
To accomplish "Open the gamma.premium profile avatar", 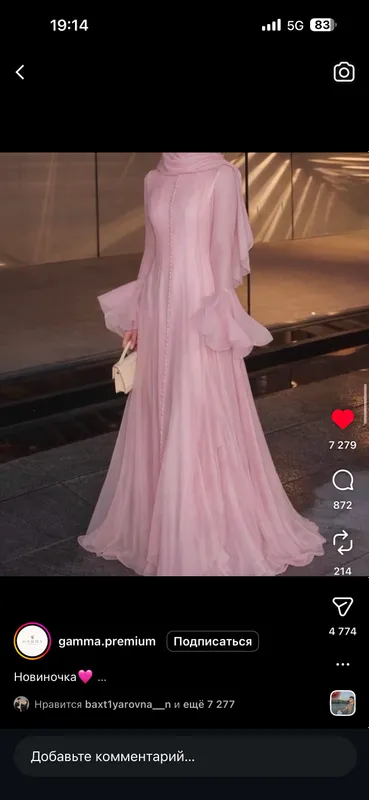I will tap(32, 641).
